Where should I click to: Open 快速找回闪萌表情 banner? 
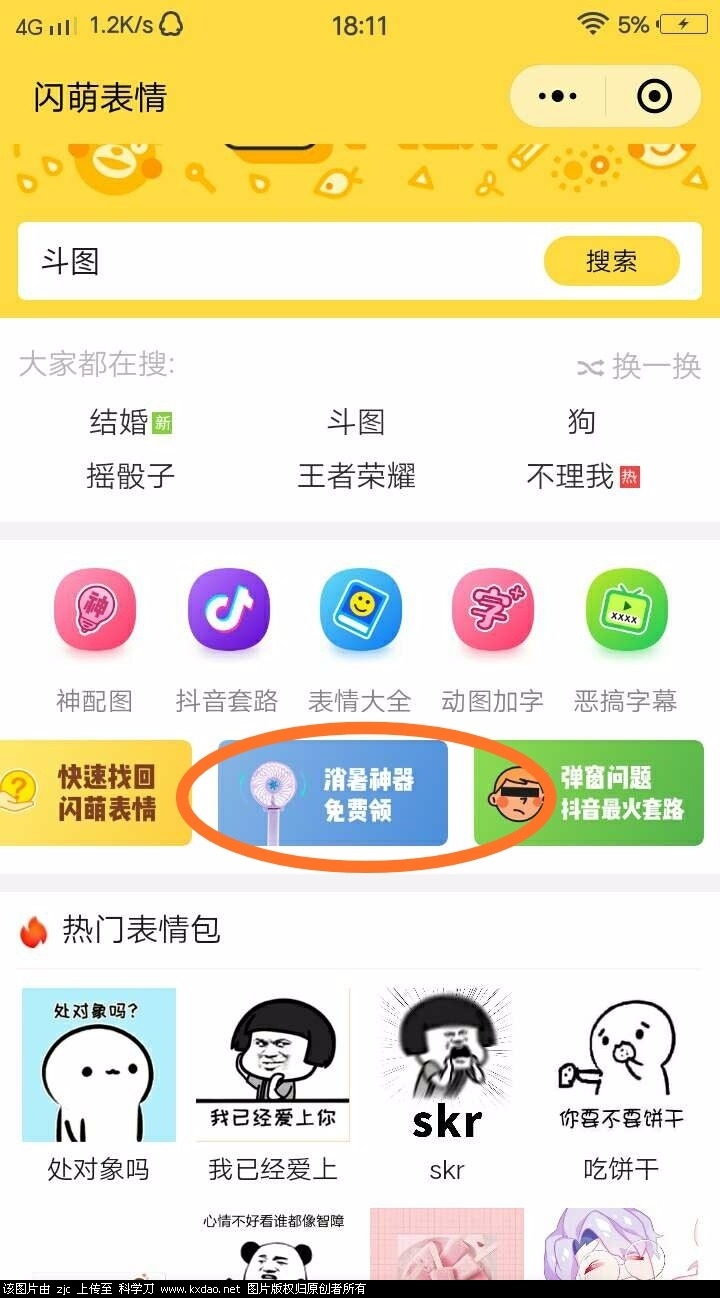95,793
